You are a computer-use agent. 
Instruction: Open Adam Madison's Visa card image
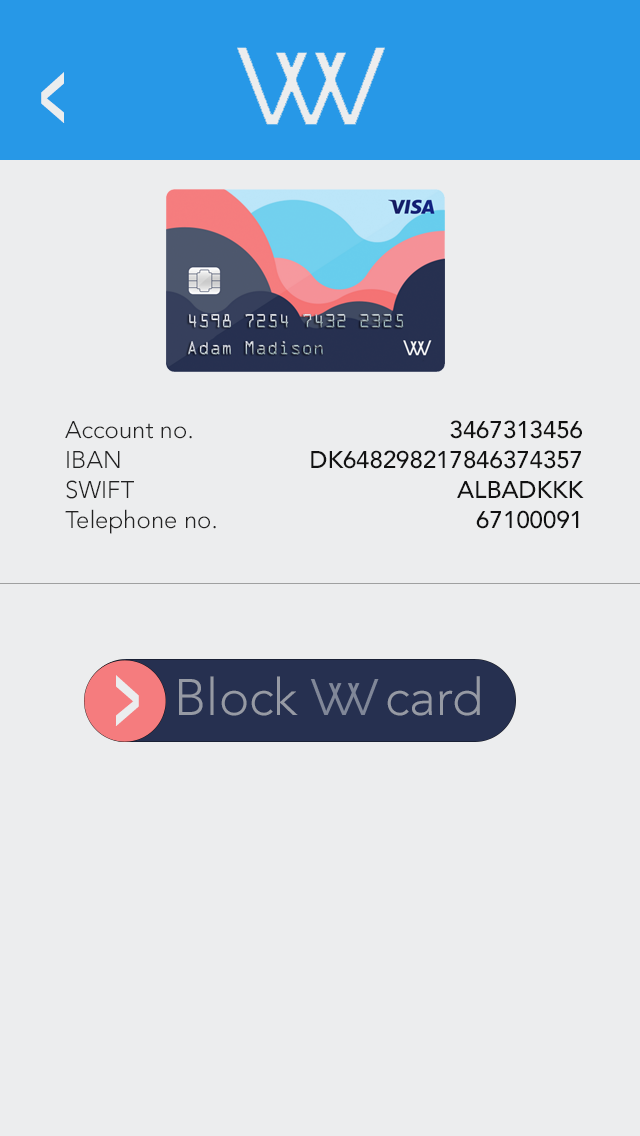(305, 280)
